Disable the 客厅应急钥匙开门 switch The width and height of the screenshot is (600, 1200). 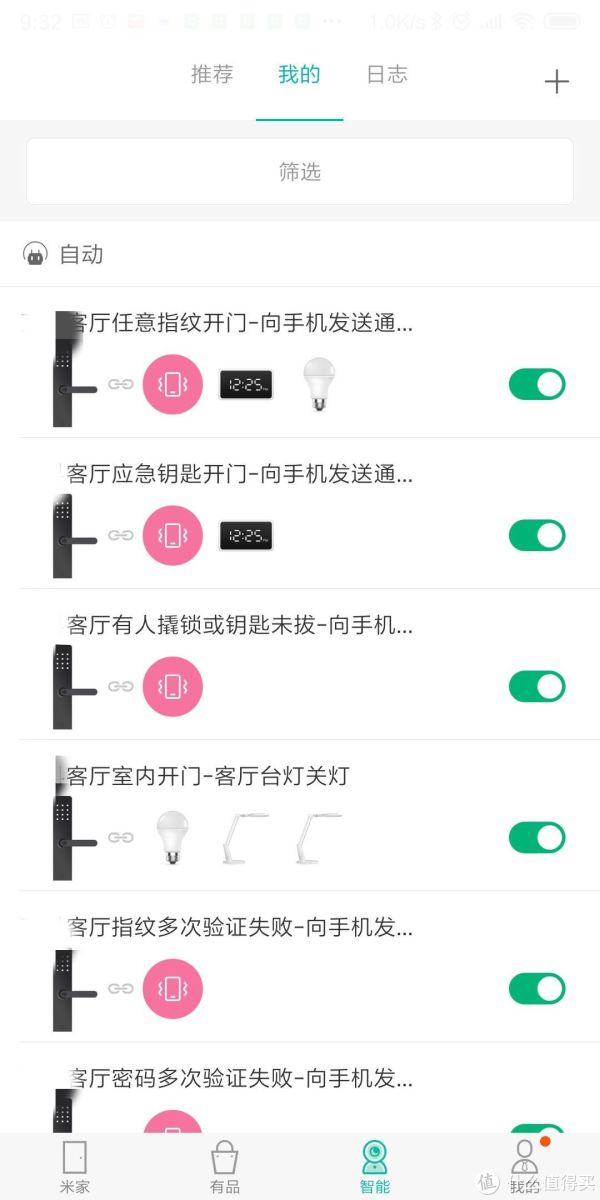click(537, 535)
